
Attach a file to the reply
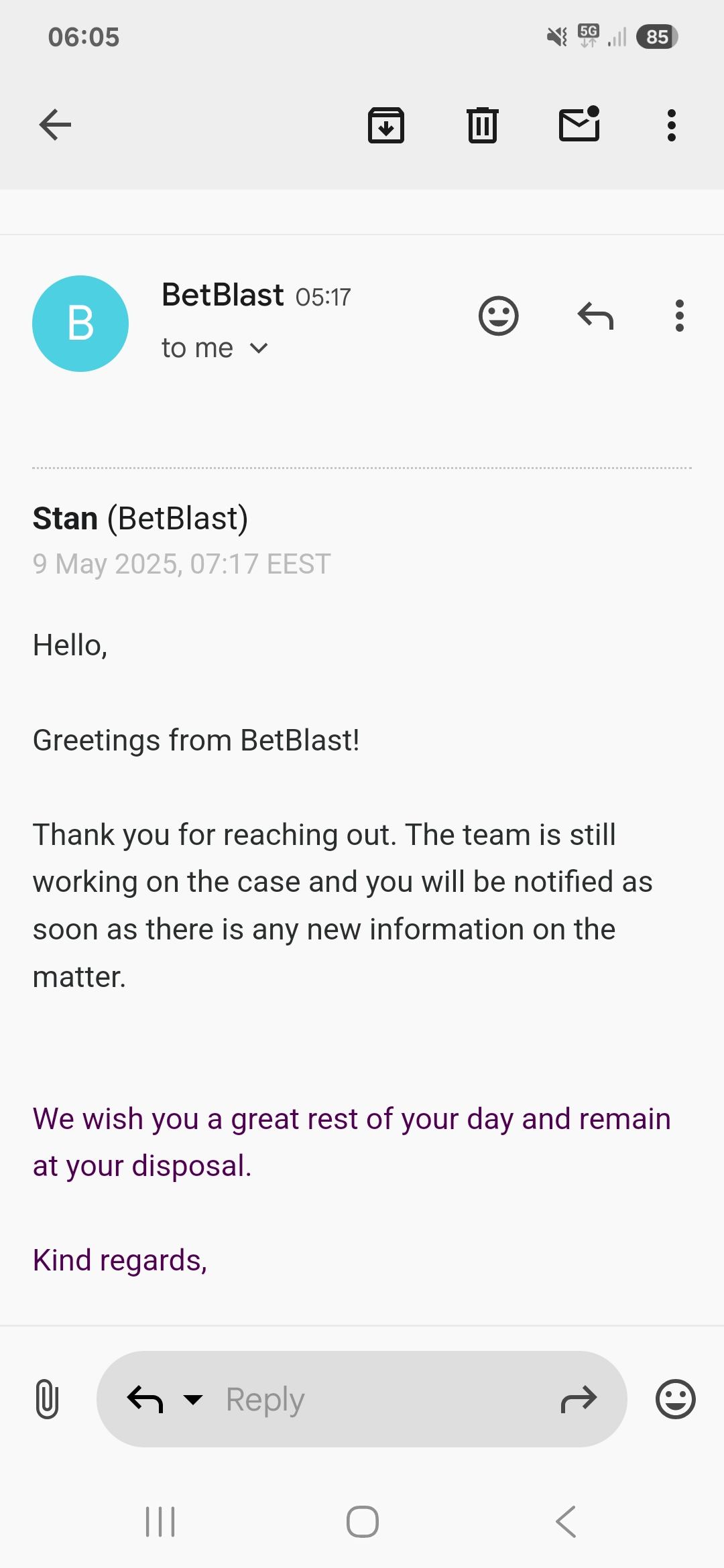click(x=47, y=1399)
